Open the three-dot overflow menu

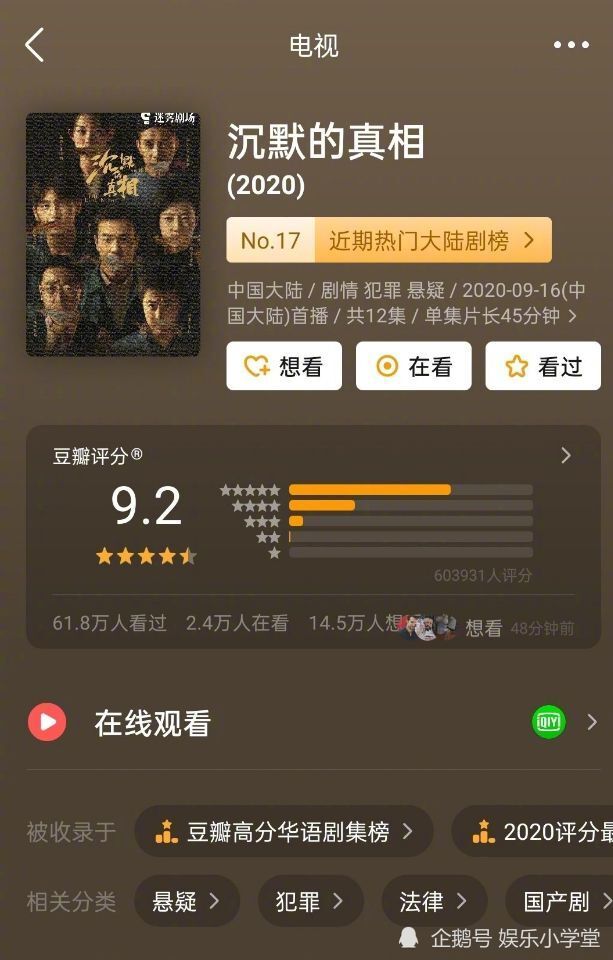click(x=571, y=45)
